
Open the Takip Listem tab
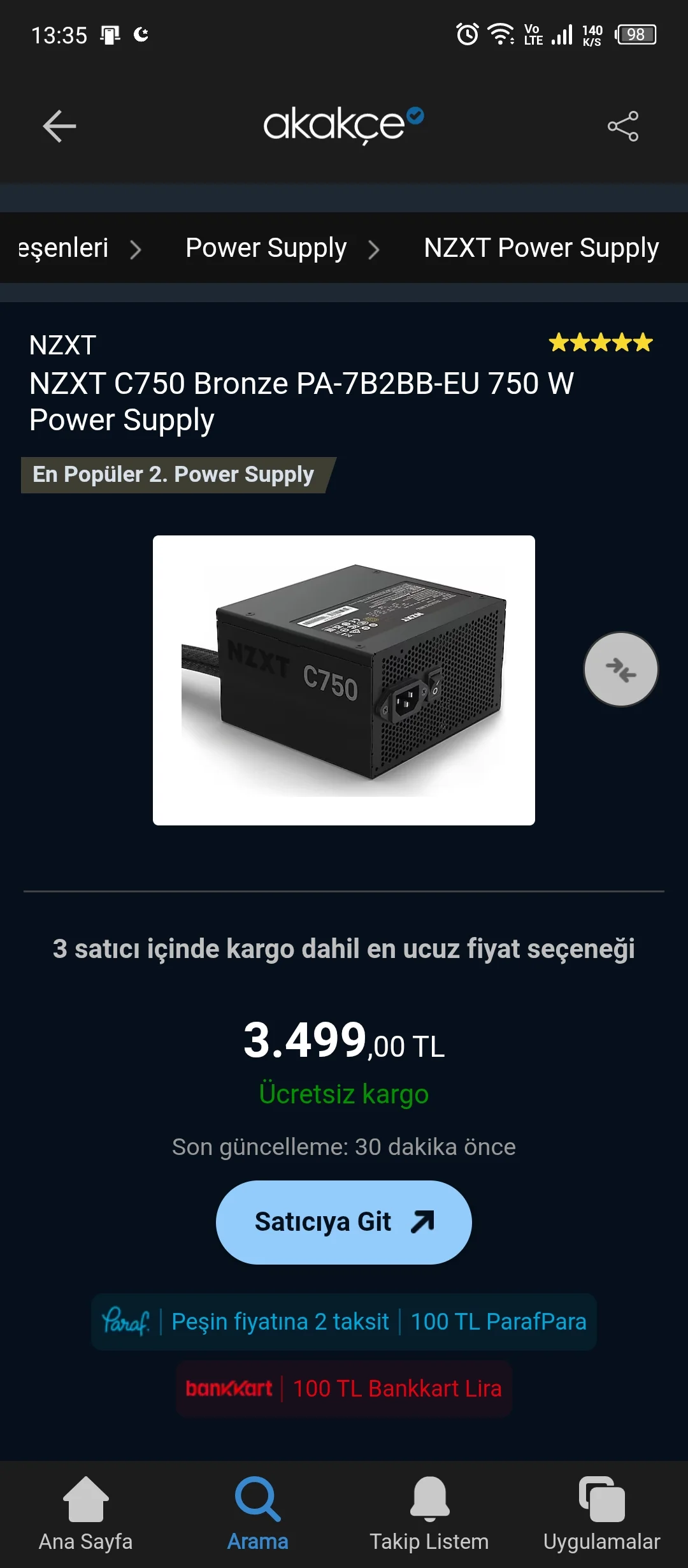pos(429,1513)
